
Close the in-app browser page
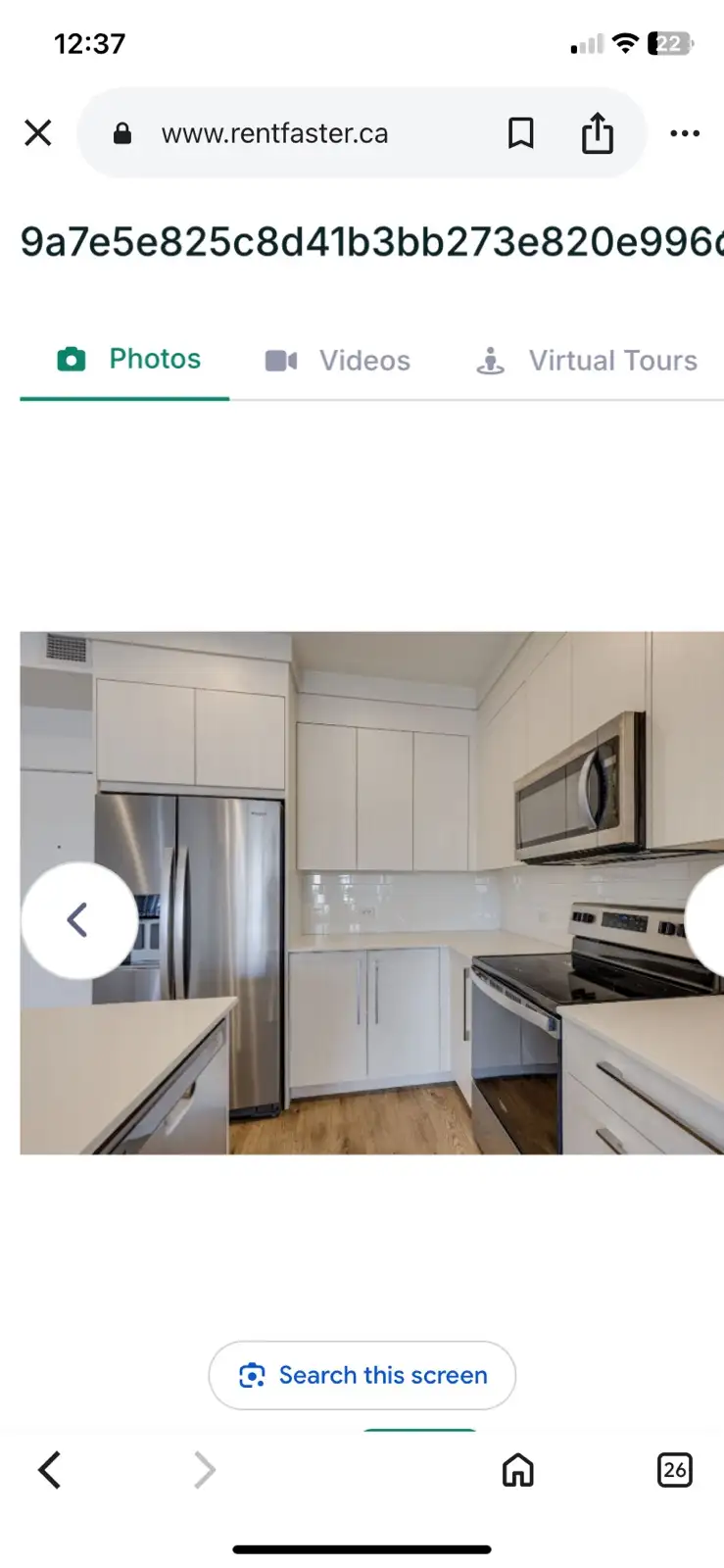[38, 132]
